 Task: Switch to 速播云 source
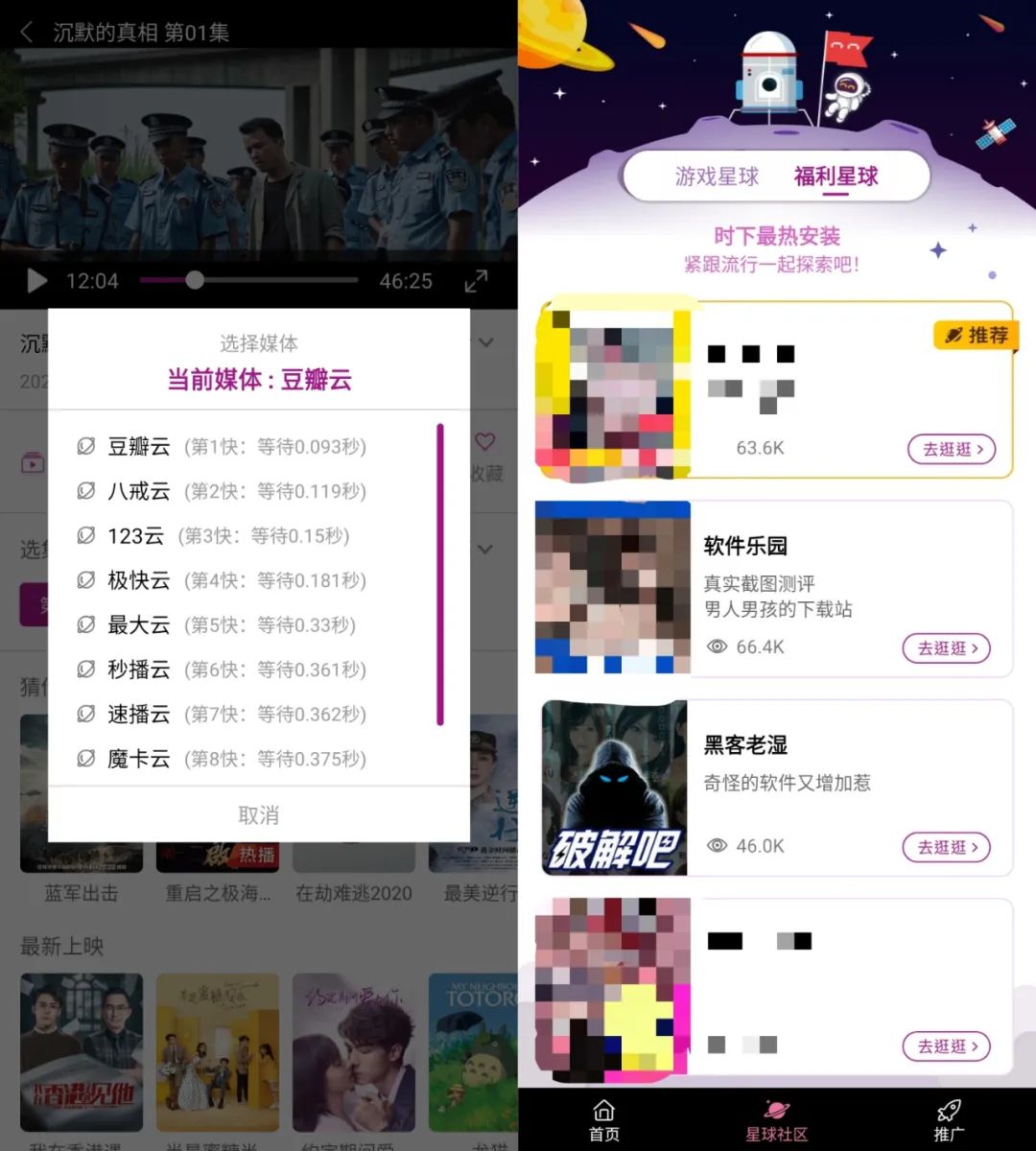(221, 714)
